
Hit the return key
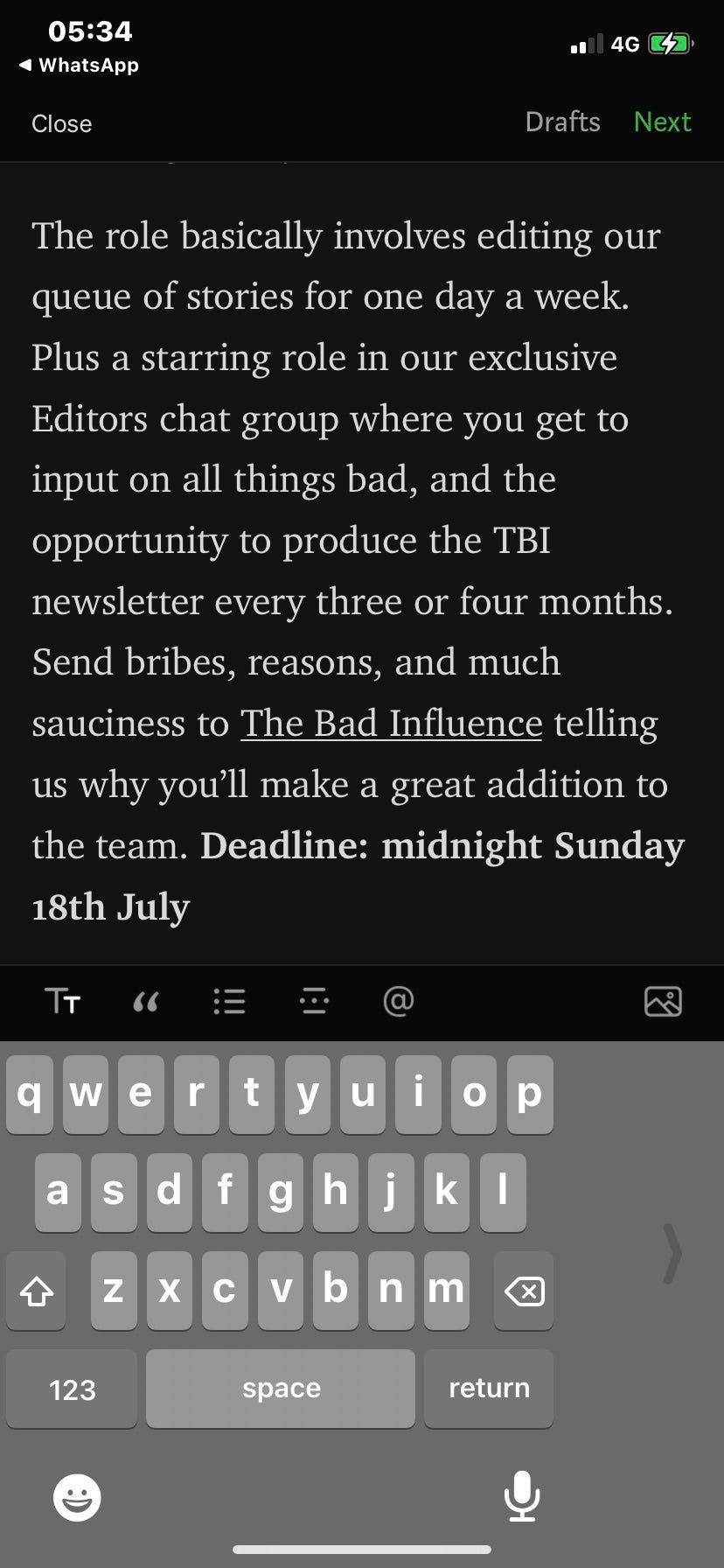click(488, 1389)
